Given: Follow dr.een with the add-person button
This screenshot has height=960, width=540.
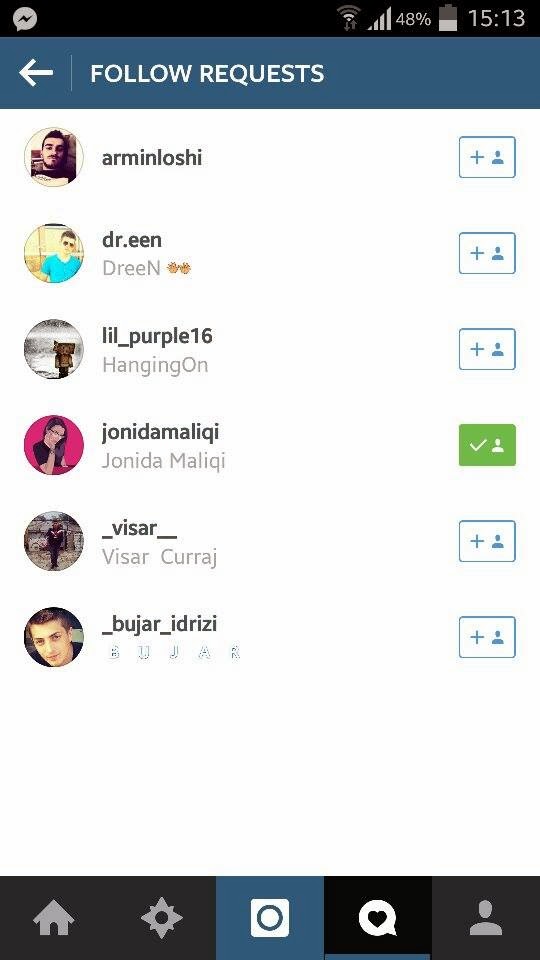Looking at the screenshot, I should (487, 253).
